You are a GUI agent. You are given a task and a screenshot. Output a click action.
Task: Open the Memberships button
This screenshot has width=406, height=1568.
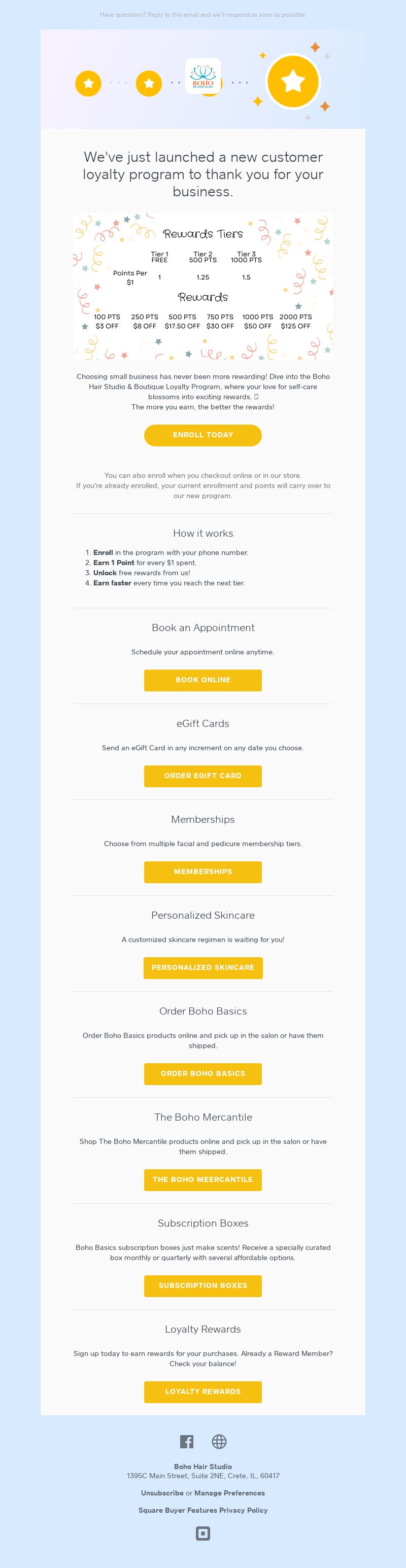pyautogui.click(x=202, y=872)
